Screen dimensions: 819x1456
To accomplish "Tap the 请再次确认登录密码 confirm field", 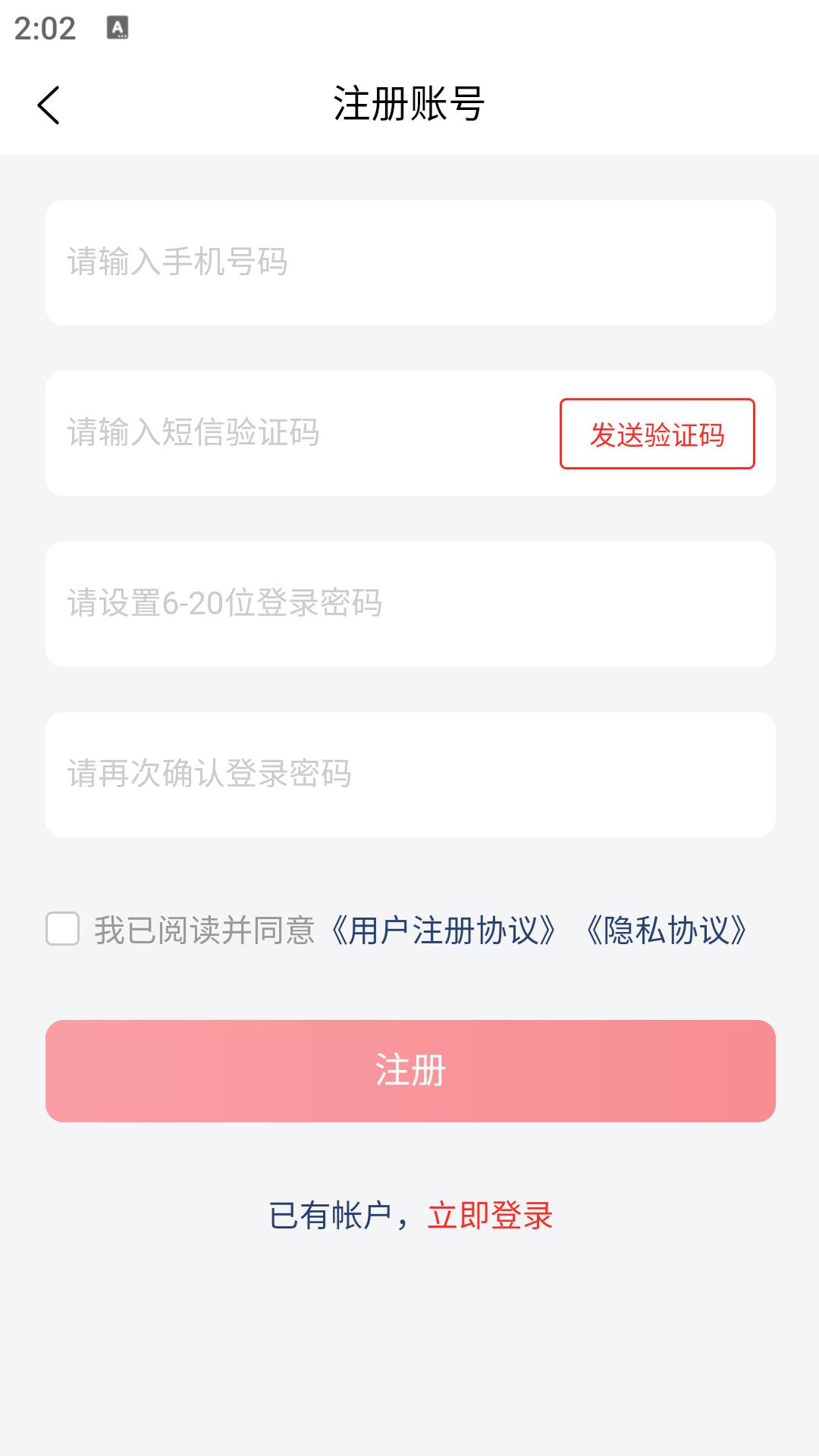I will tap(303, 773).
